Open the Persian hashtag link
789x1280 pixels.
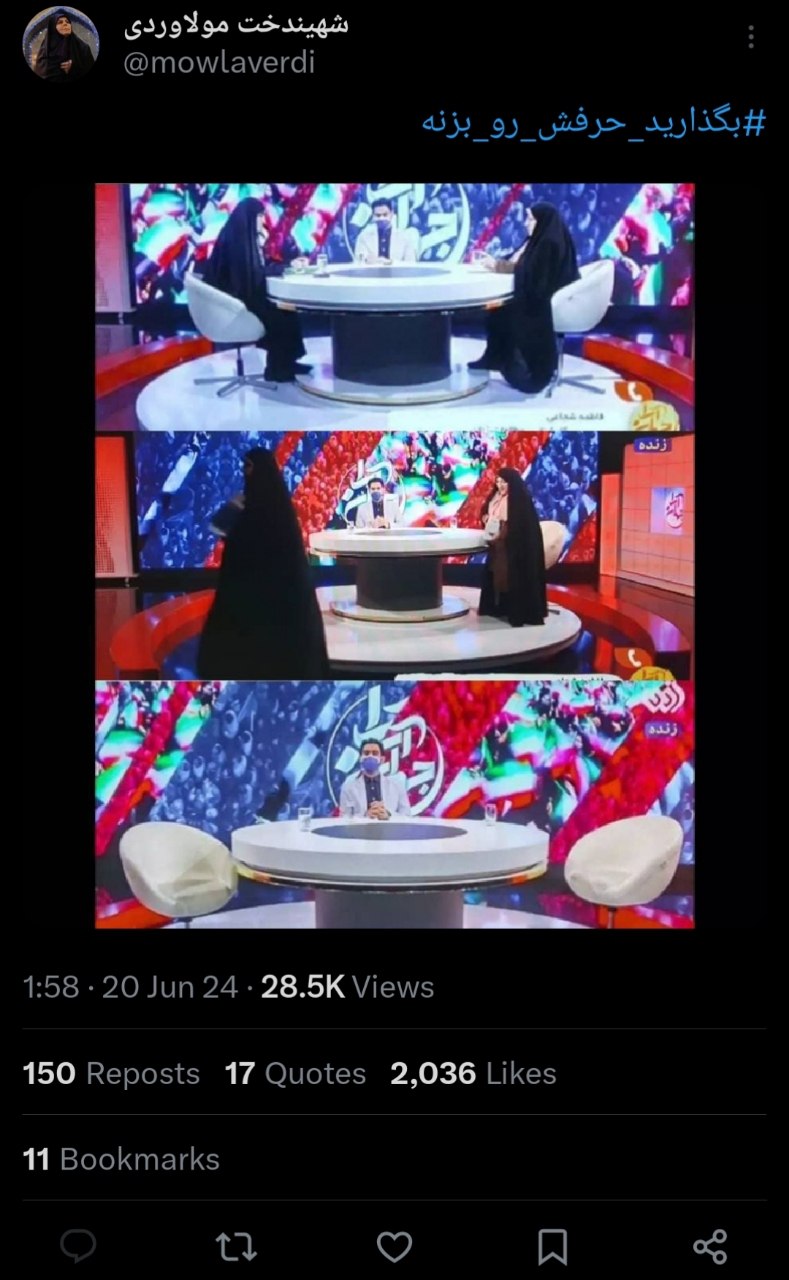pos(592,124)
